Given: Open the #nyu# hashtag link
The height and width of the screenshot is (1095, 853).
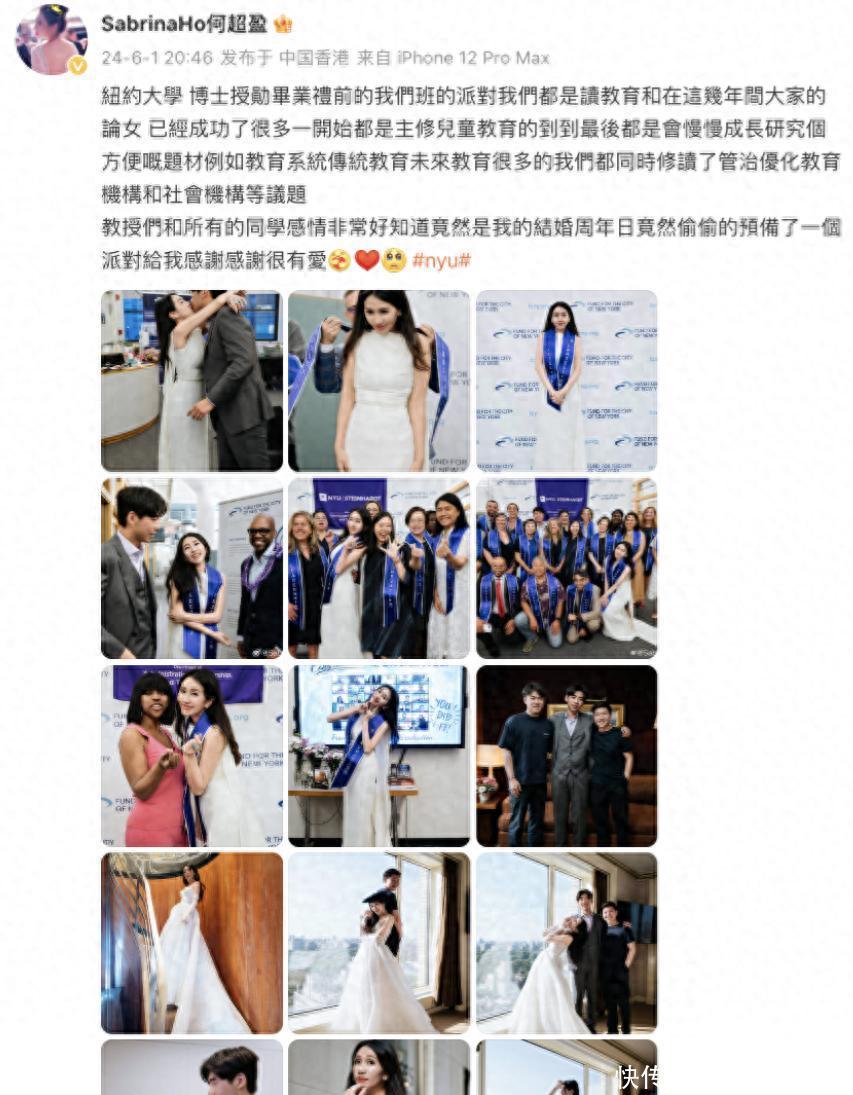Looking at the screenshot, I should [440, 260].
